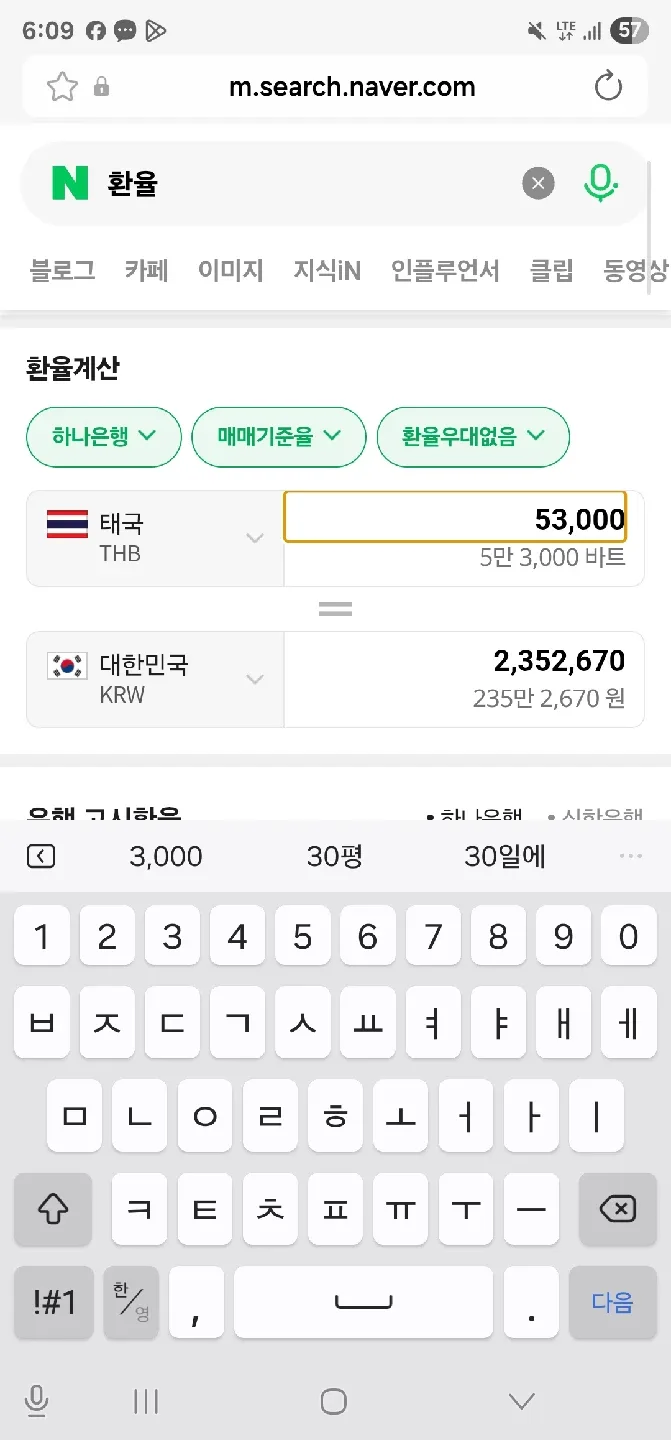Tap the 다음 key on the keyboard
The image size is (671, 1440).
(x=612, y=1302)
